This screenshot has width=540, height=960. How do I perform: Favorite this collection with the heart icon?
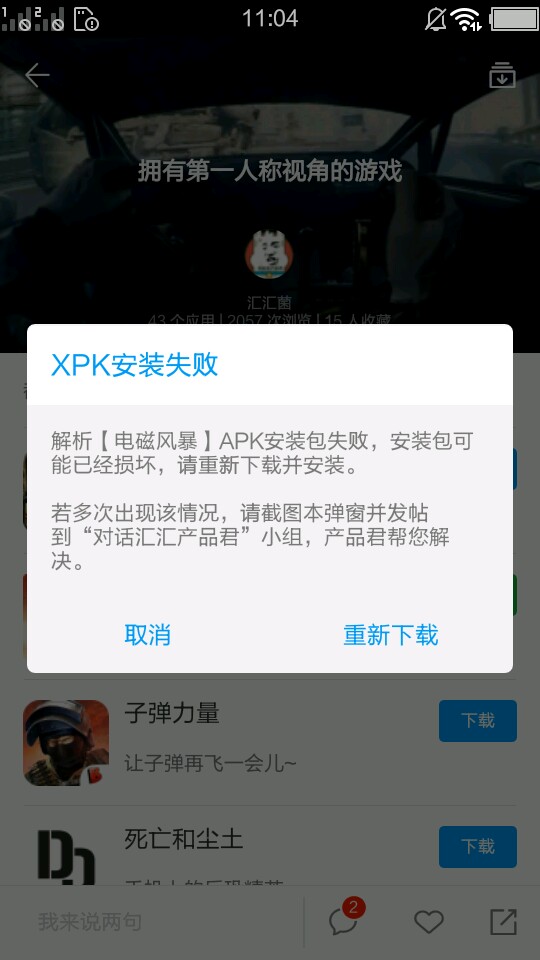click(x=429, y=921)
